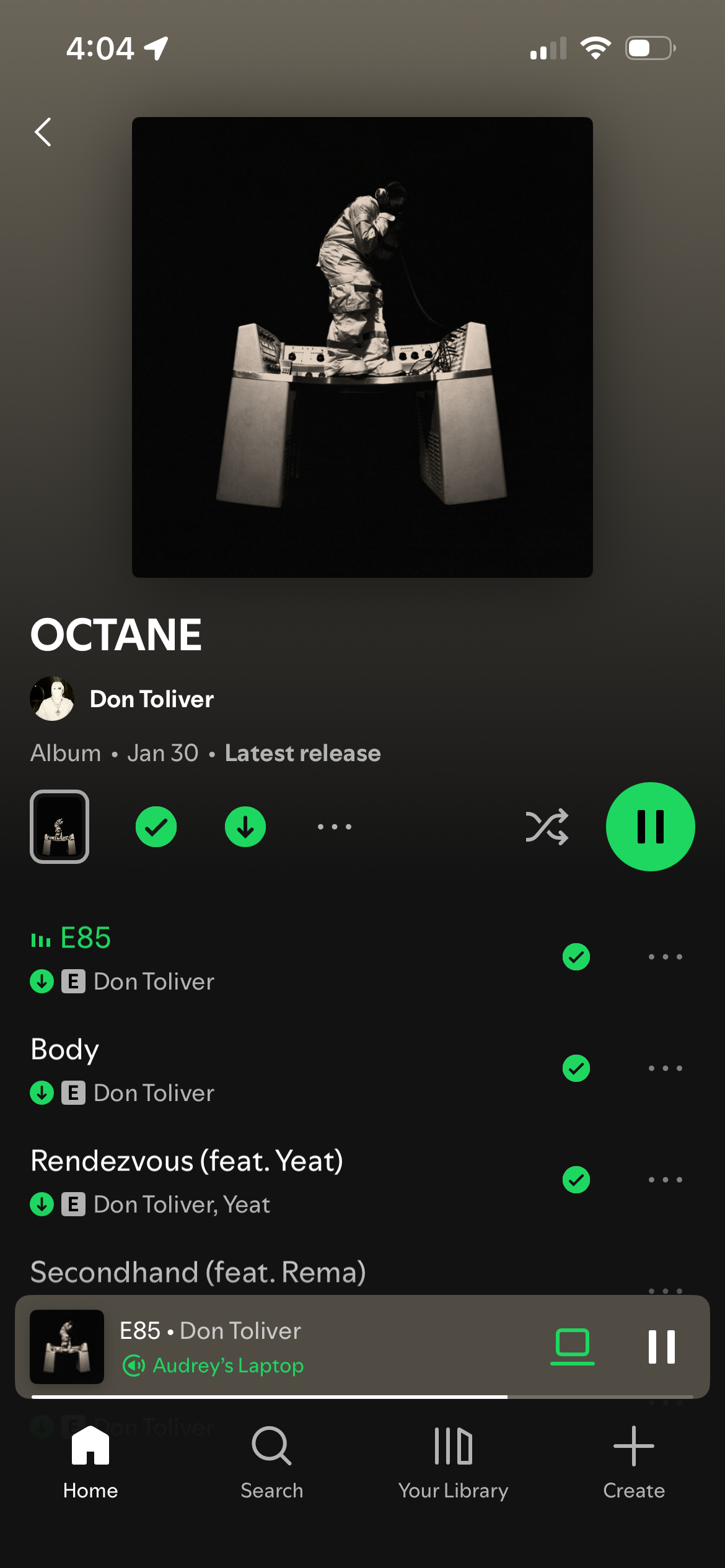Switch to Your Library tab

(x=453, y=1463)
